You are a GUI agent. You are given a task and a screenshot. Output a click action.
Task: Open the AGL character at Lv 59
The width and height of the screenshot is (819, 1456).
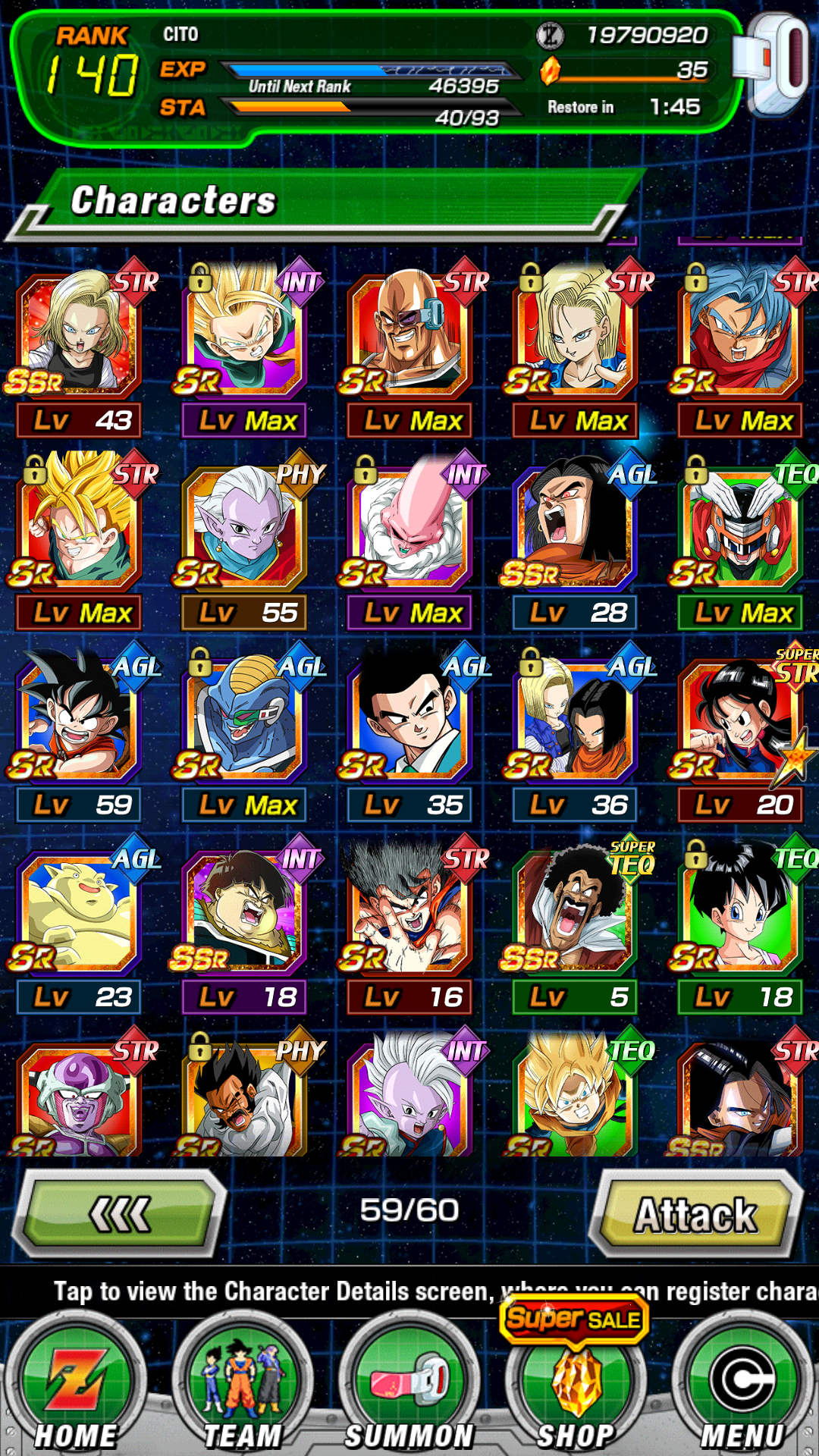click(x=79, y=737)
